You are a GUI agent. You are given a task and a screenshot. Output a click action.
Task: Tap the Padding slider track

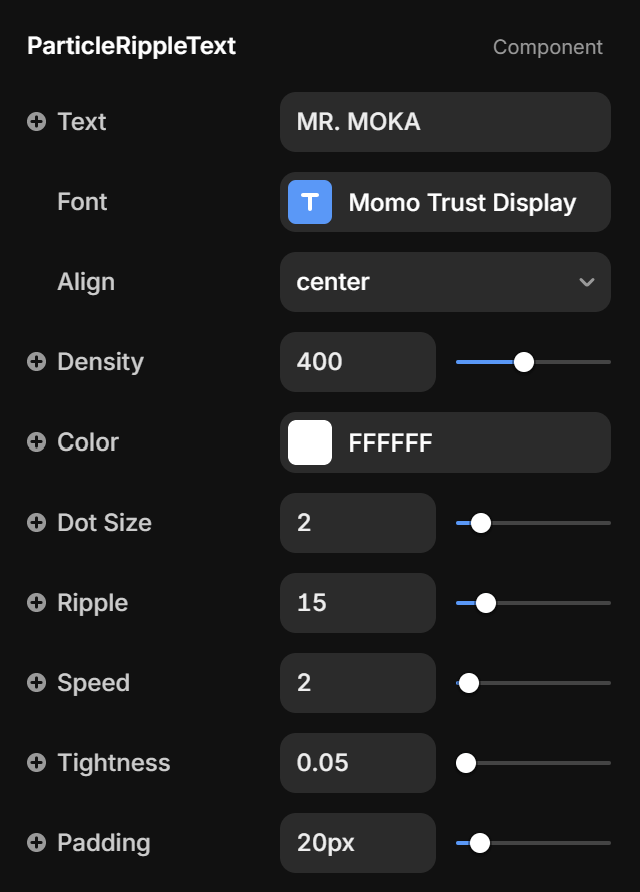click(x=550, y=842)
